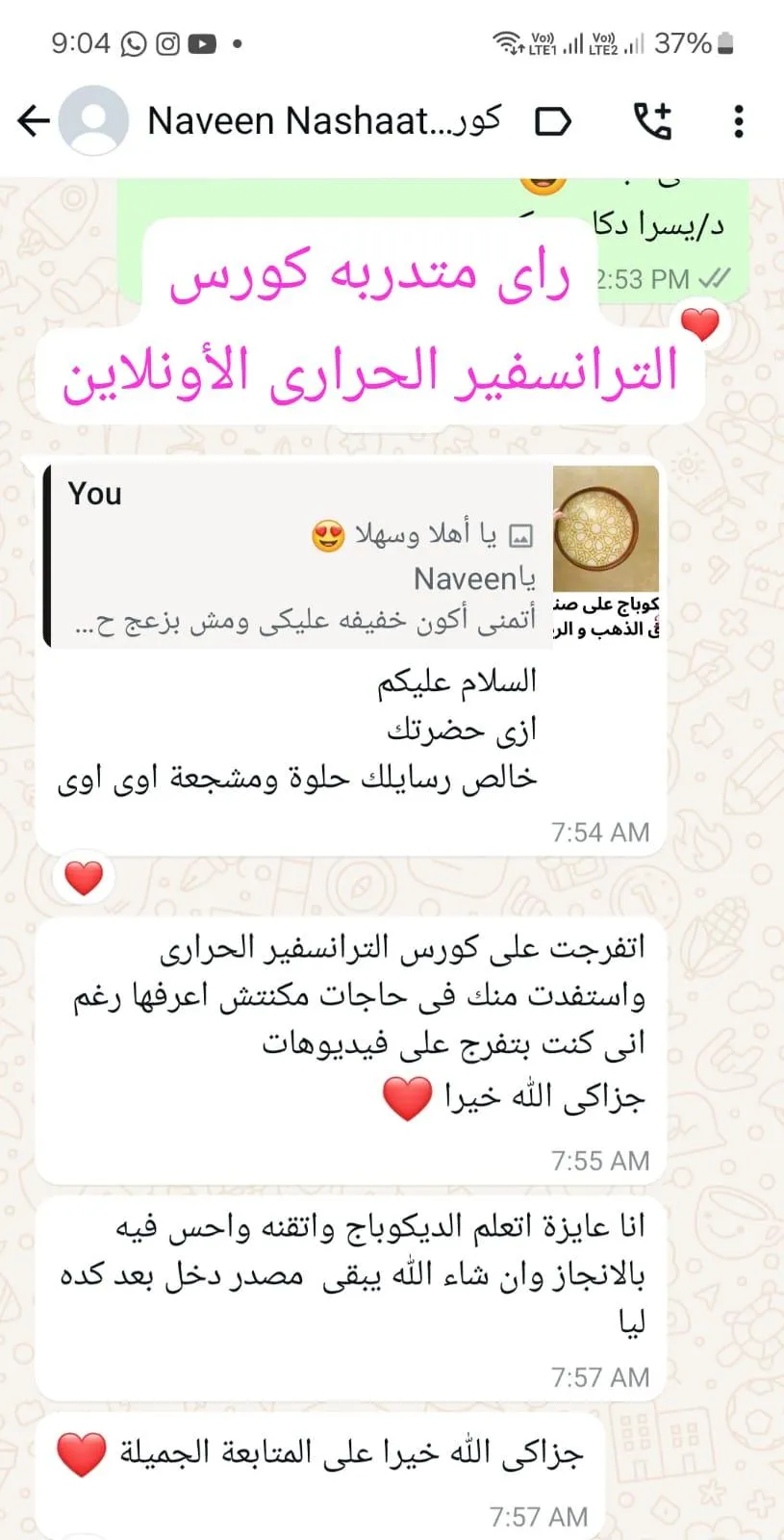Open the three-dot overflow menu
This screenshot has height=1540, width=784.
pos(738,121)
